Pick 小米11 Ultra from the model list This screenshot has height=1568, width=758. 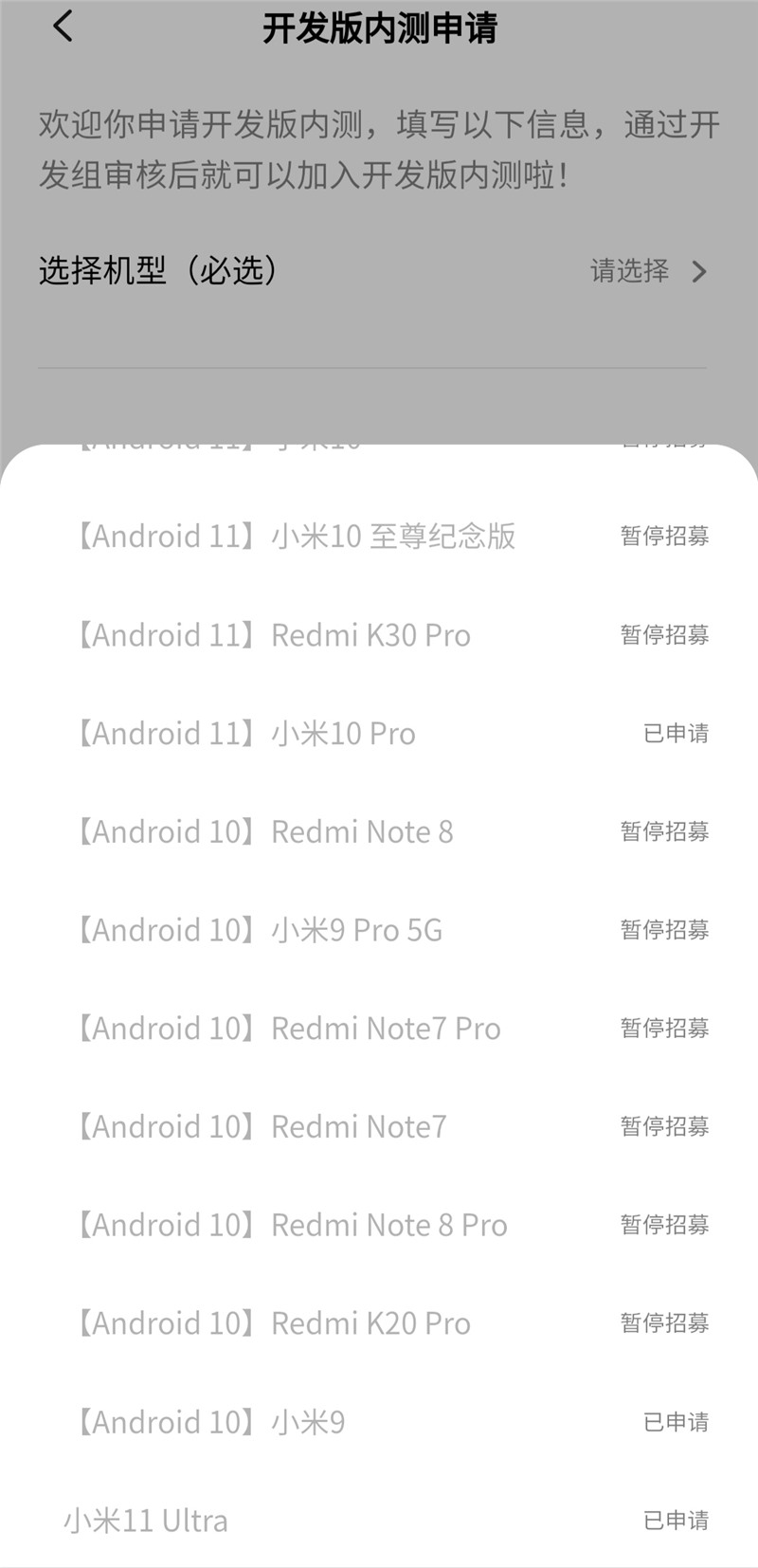[x=146, y=1521]
